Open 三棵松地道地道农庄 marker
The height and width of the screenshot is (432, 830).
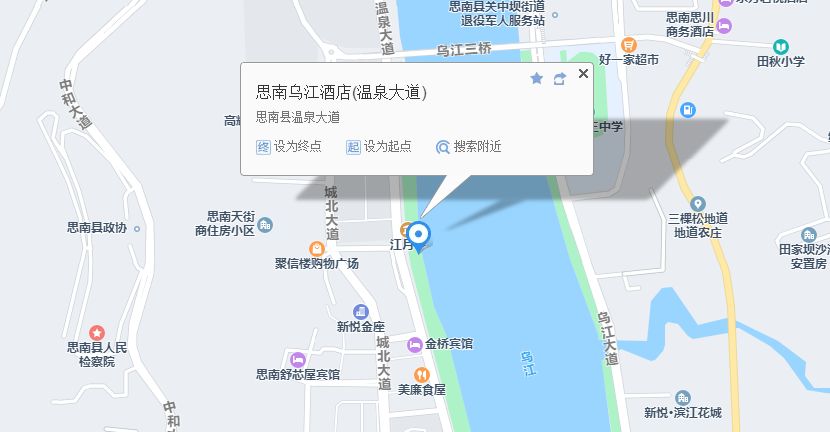coord(698,204)
